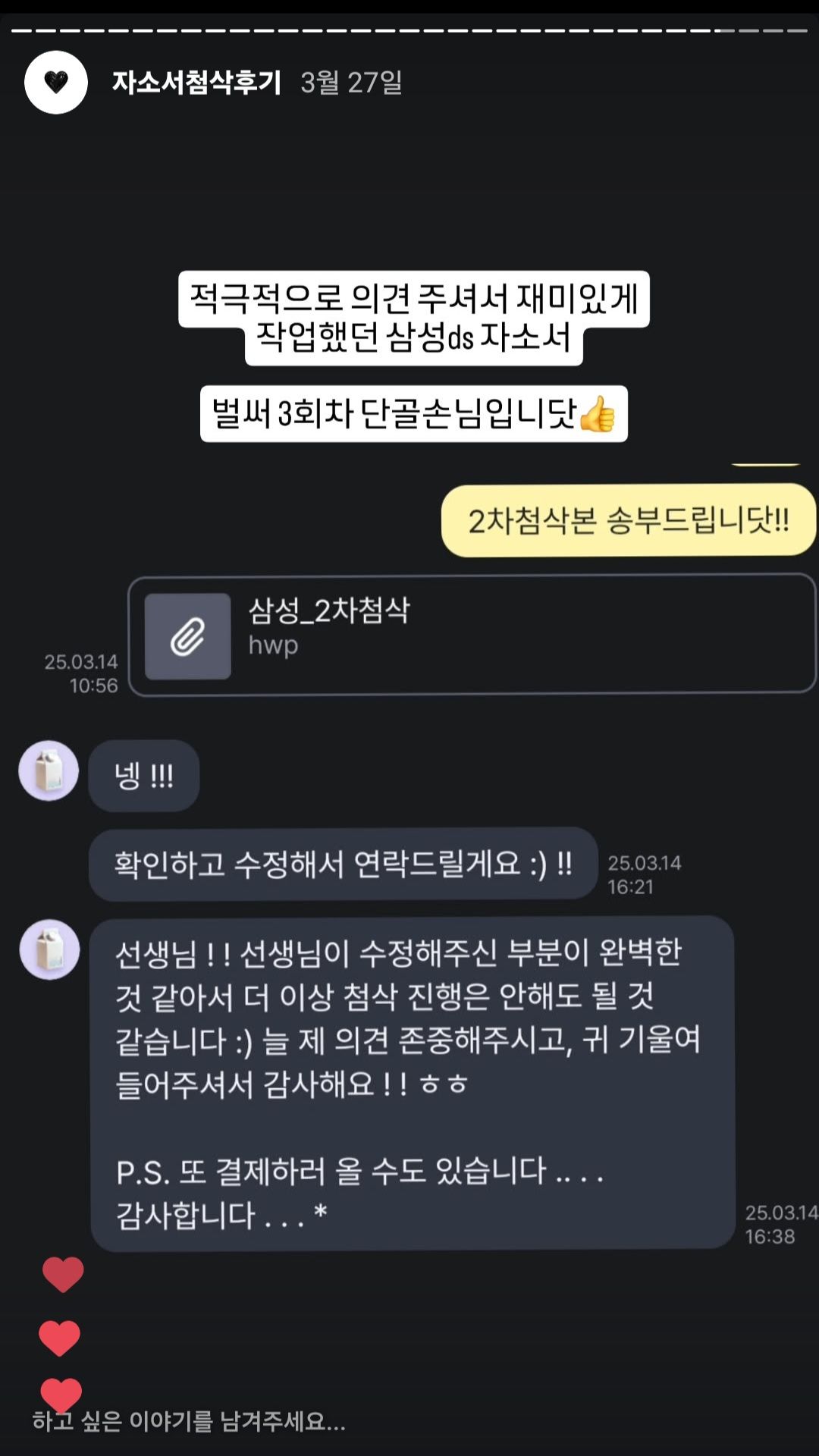Tap the 자소서첨삭후기 story title
This screenshot has width=819, height=1456.
[x=196, y=82]
